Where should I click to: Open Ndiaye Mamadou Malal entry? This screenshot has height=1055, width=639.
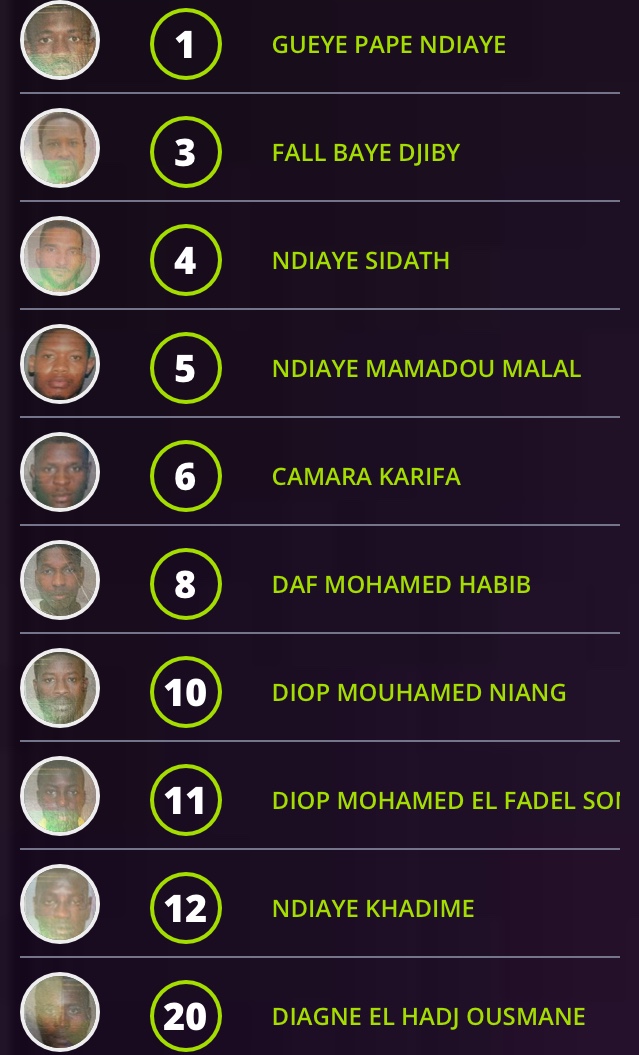(426, 369)
